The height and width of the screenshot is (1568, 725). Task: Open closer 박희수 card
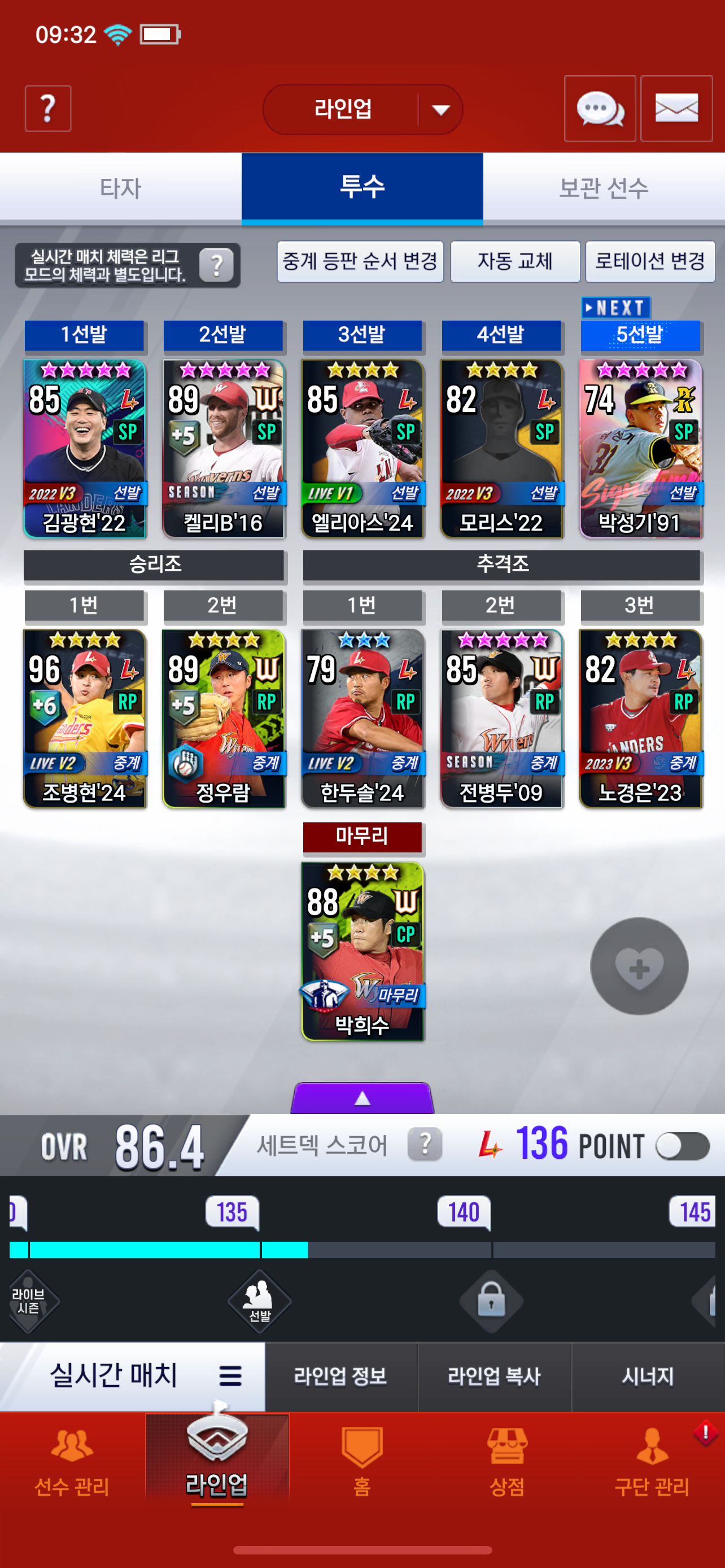(362, 952)
